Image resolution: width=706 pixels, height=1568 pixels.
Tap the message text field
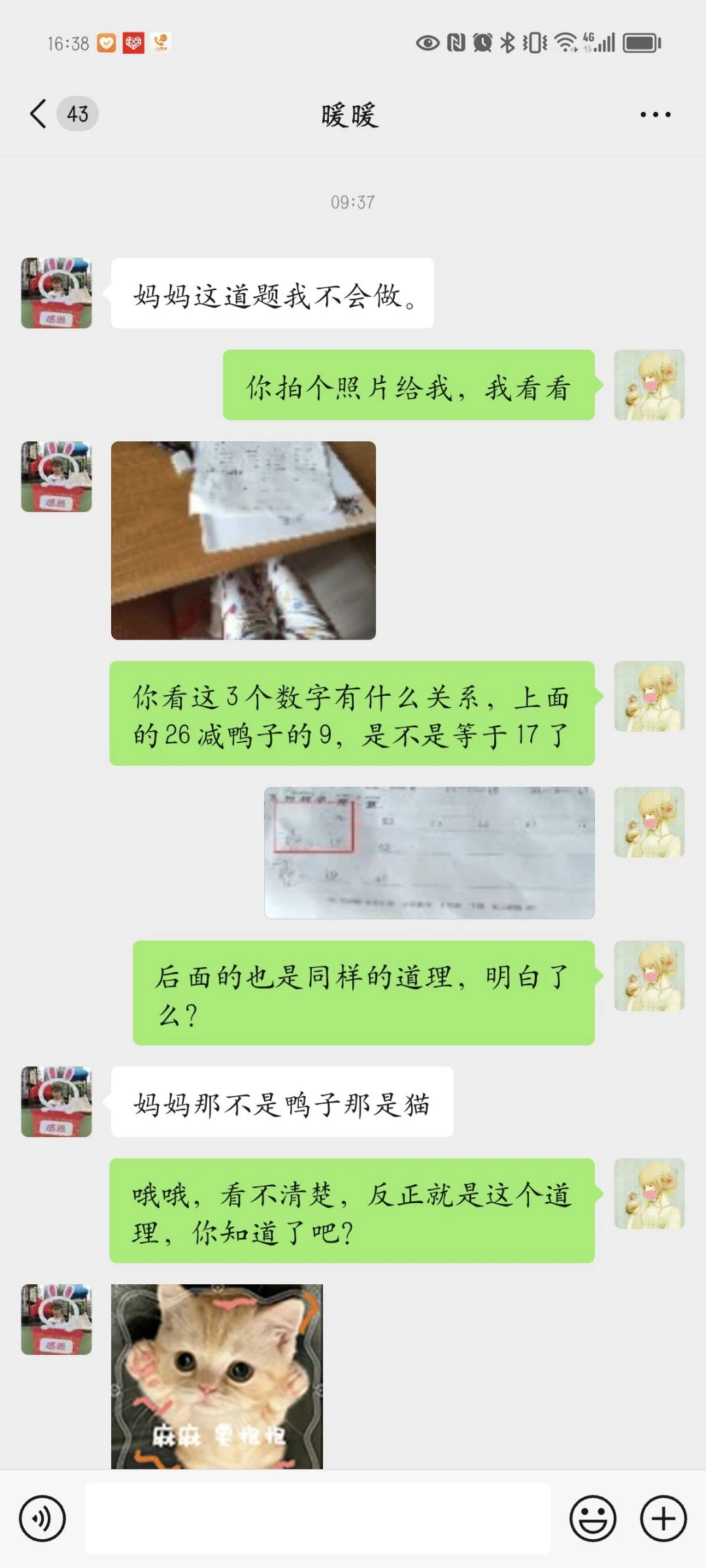(x=317, y=1518)
